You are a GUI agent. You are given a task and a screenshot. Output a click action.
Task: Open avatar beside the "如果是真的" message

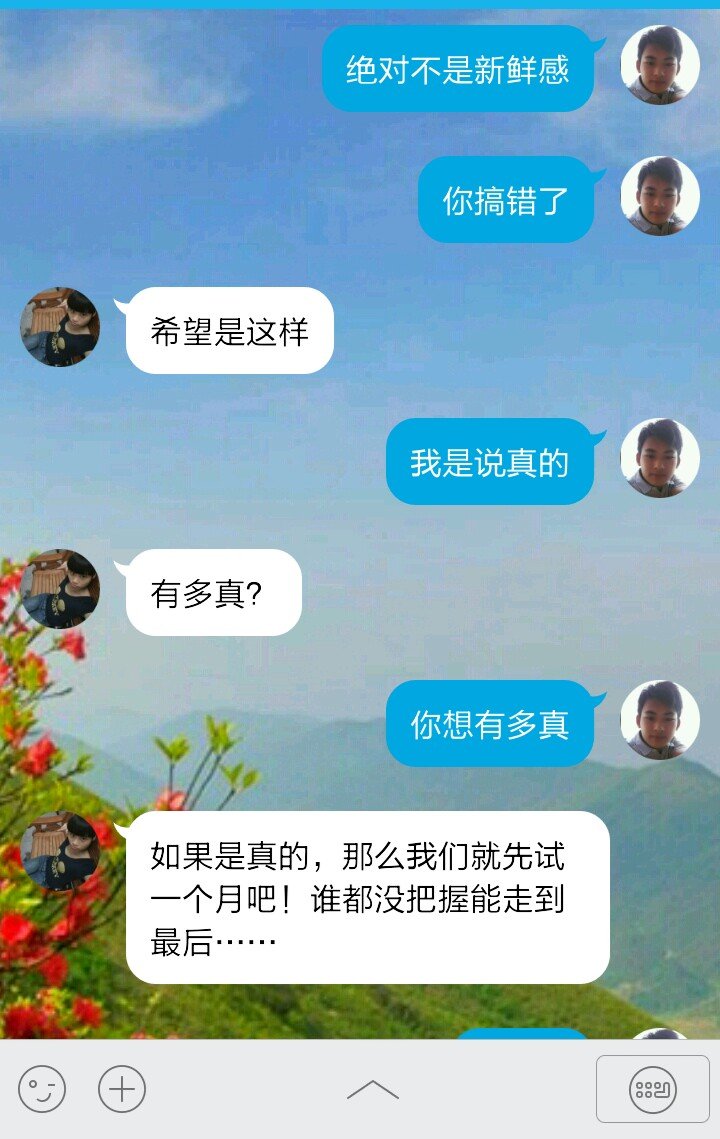click(x=60, y=851)
